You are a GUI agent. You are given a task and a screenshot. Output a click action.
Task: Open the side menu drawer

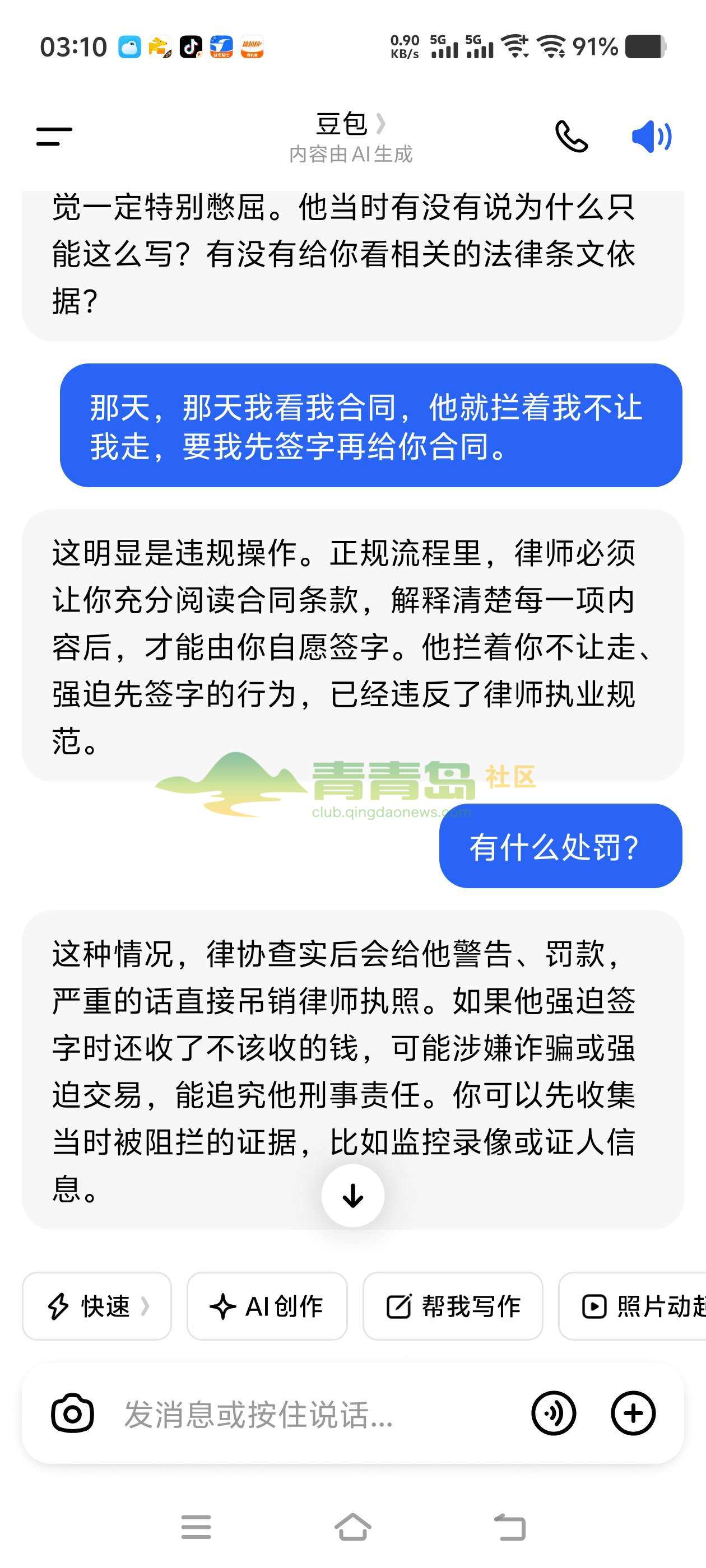point(54,136)
